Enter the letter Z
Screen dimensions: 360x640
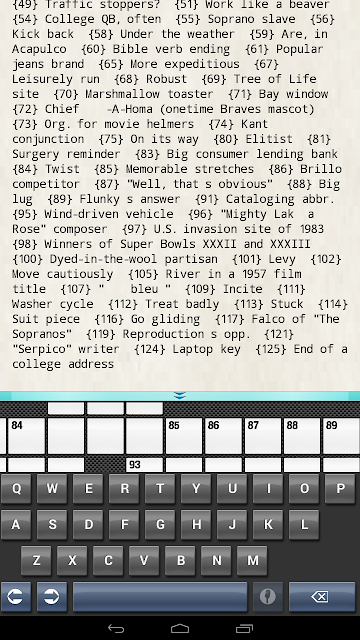36,561
